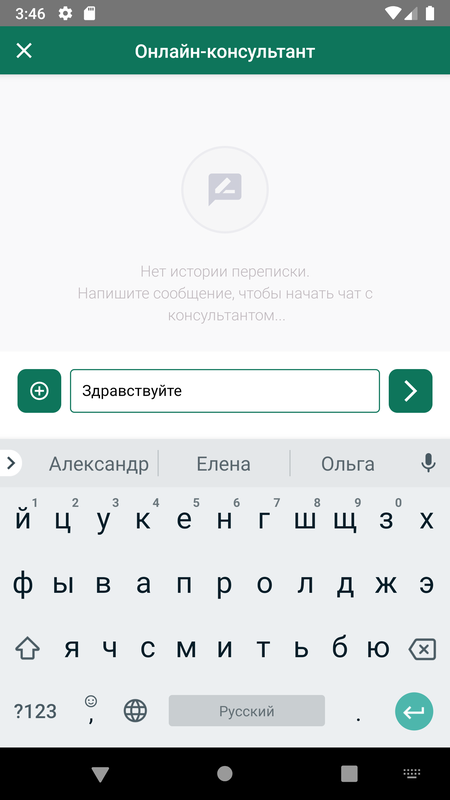This screenshot has width=450, height=800.
Task: Switch to the ?123 symbols keyboard
Action: click(35, 711)
